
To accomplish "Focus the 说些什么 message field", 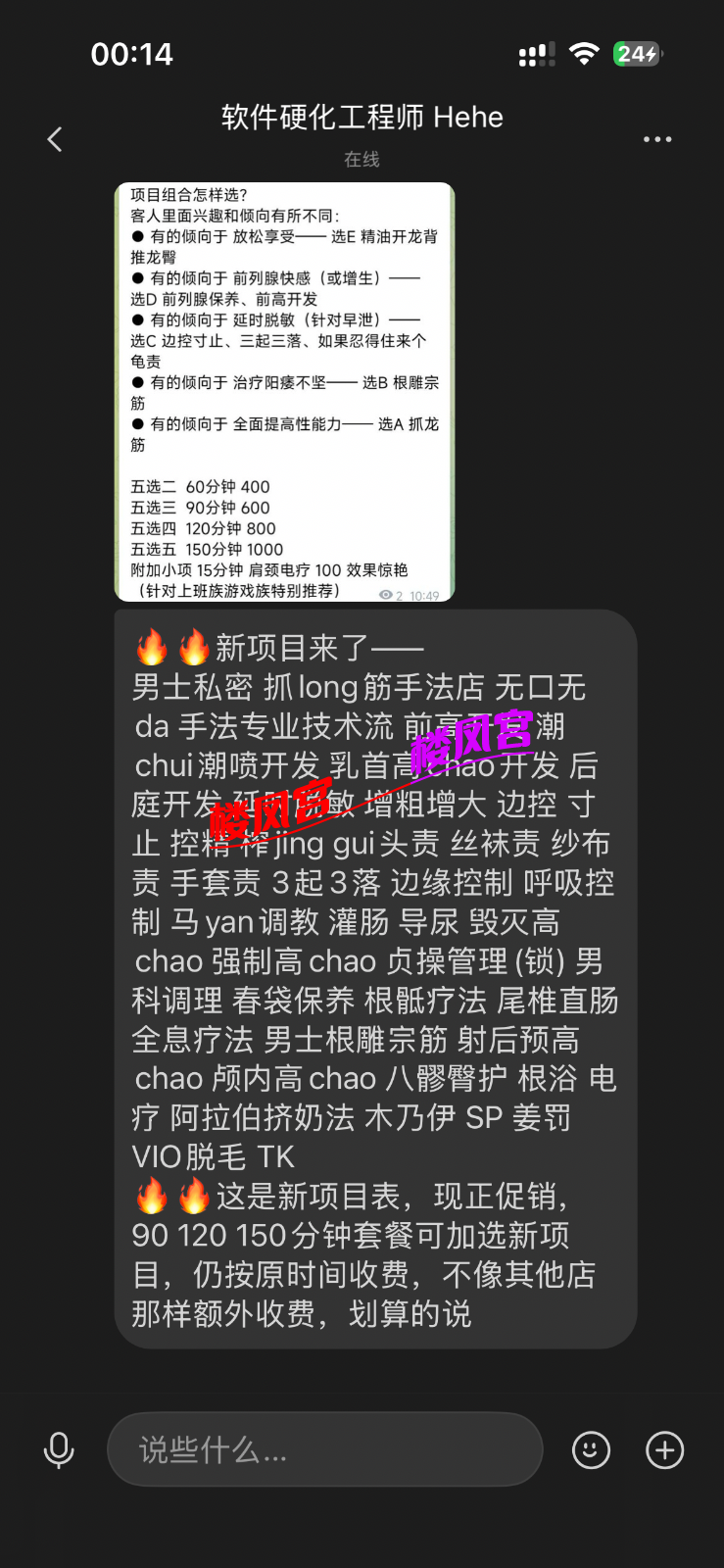I will coord(325,1449).
